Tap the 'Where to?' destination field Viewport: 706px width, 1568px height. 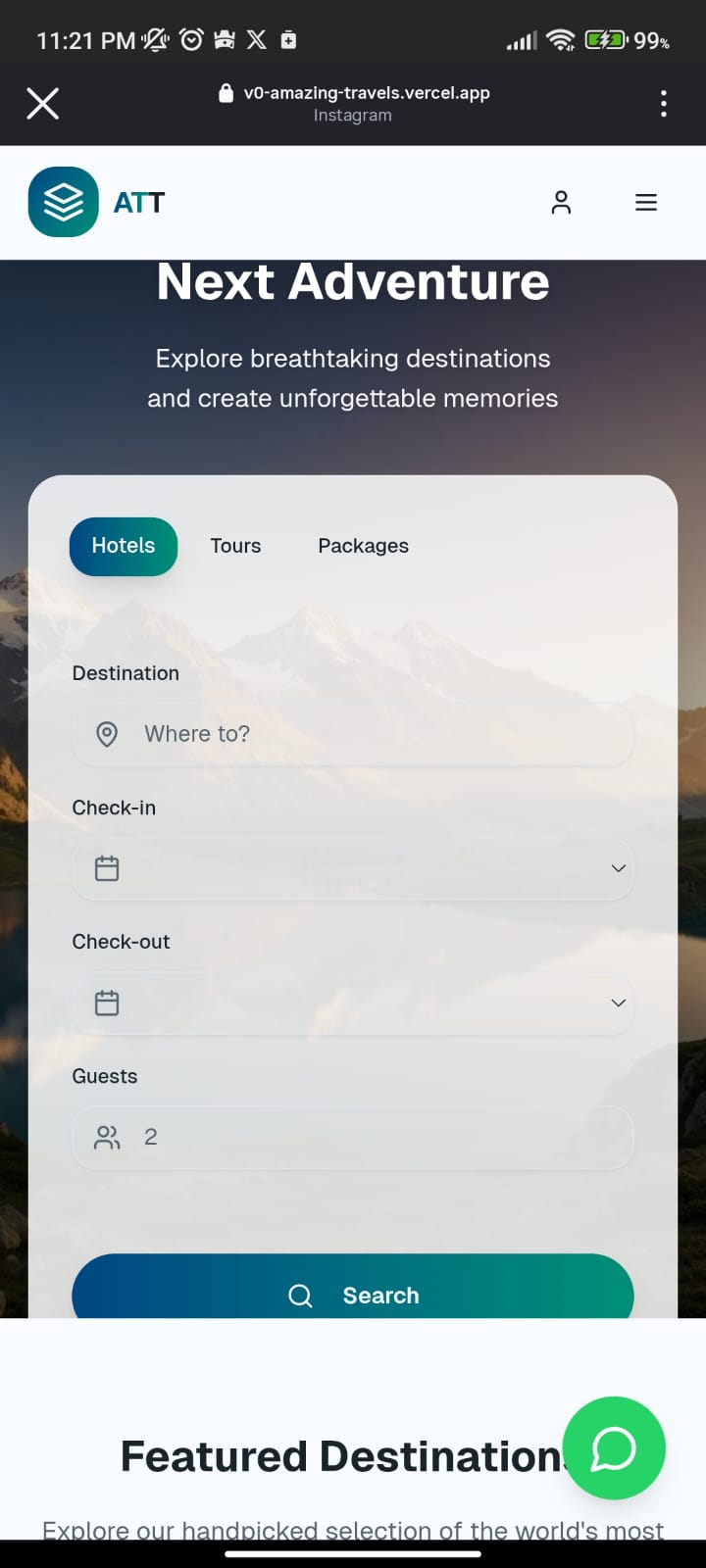click(x=353, y=734)
